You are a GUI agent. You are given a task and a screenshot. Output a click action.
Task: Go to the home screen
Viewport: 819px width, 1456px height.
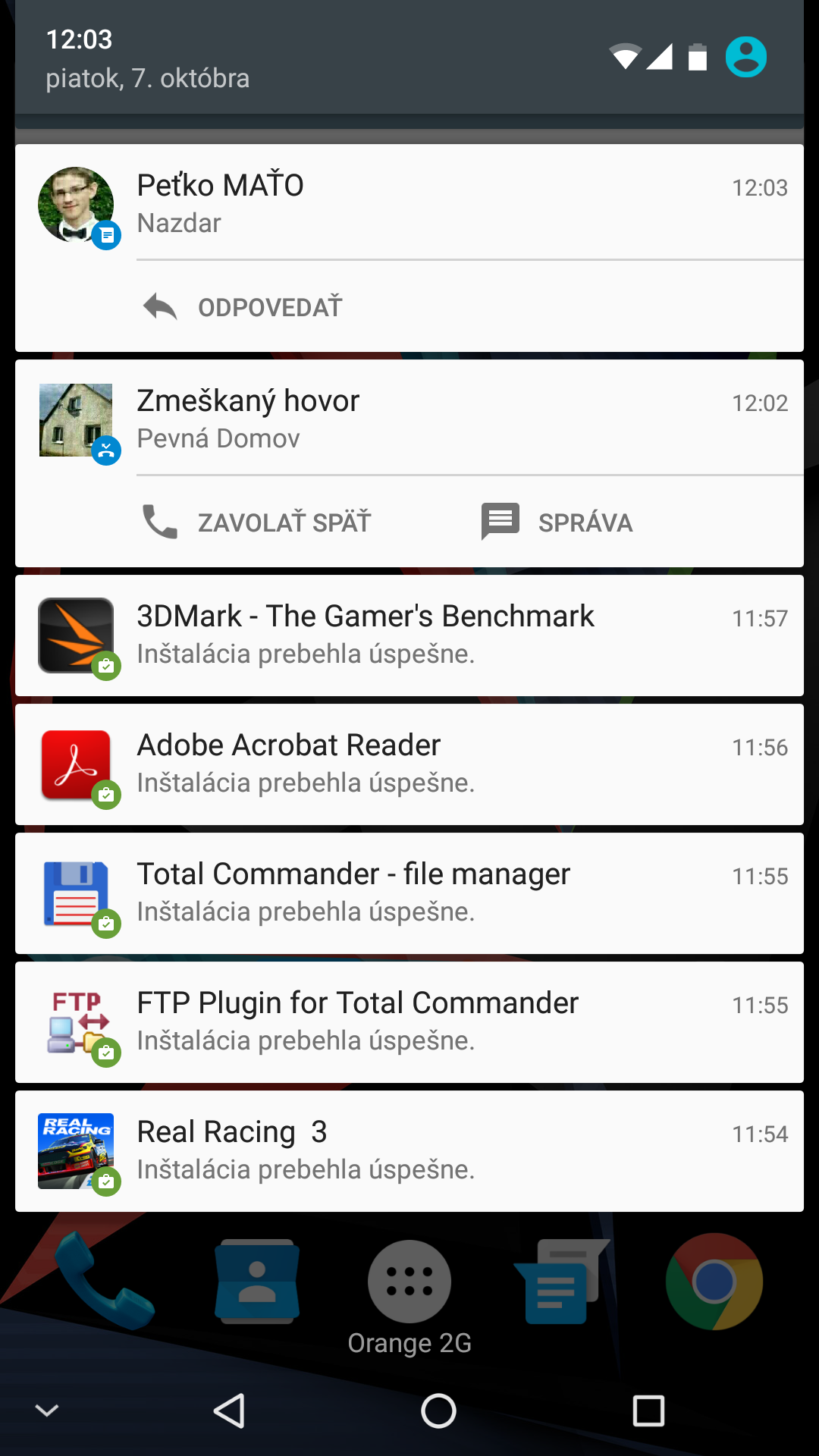click(438, 1411)
